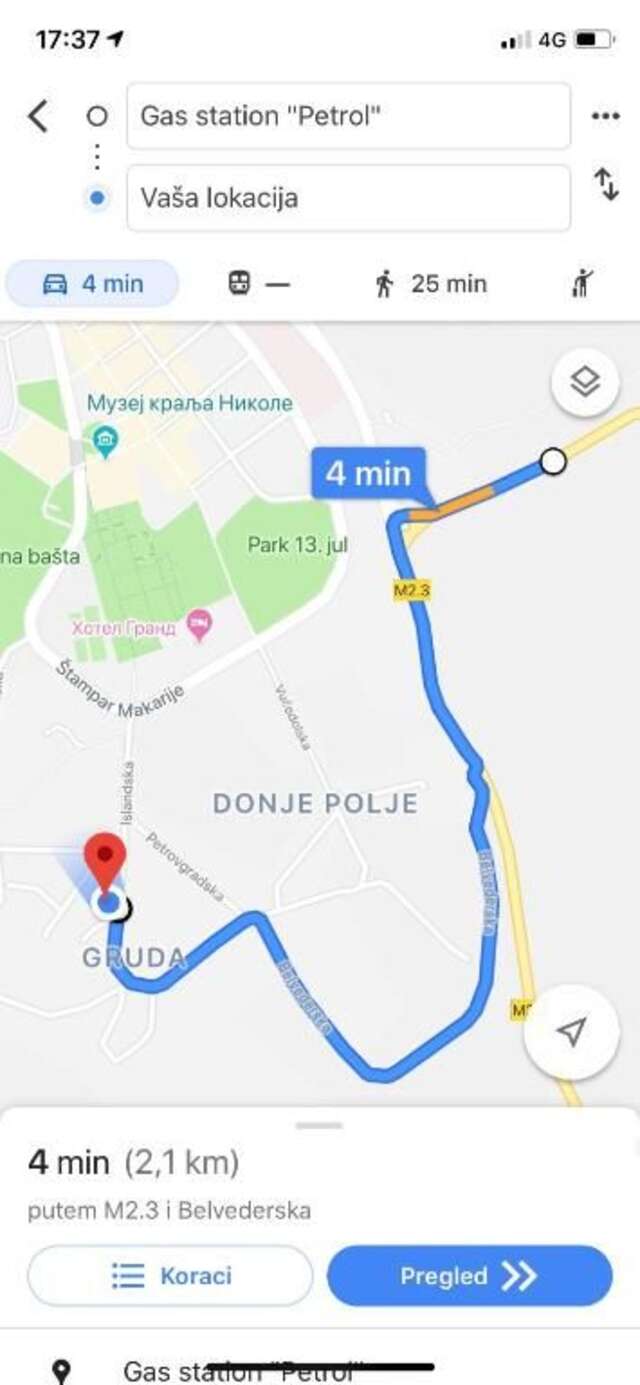Screen dimensions: 640x1385
Task: Edit the Vaša lokacija destination field
Action: [348, 198]
